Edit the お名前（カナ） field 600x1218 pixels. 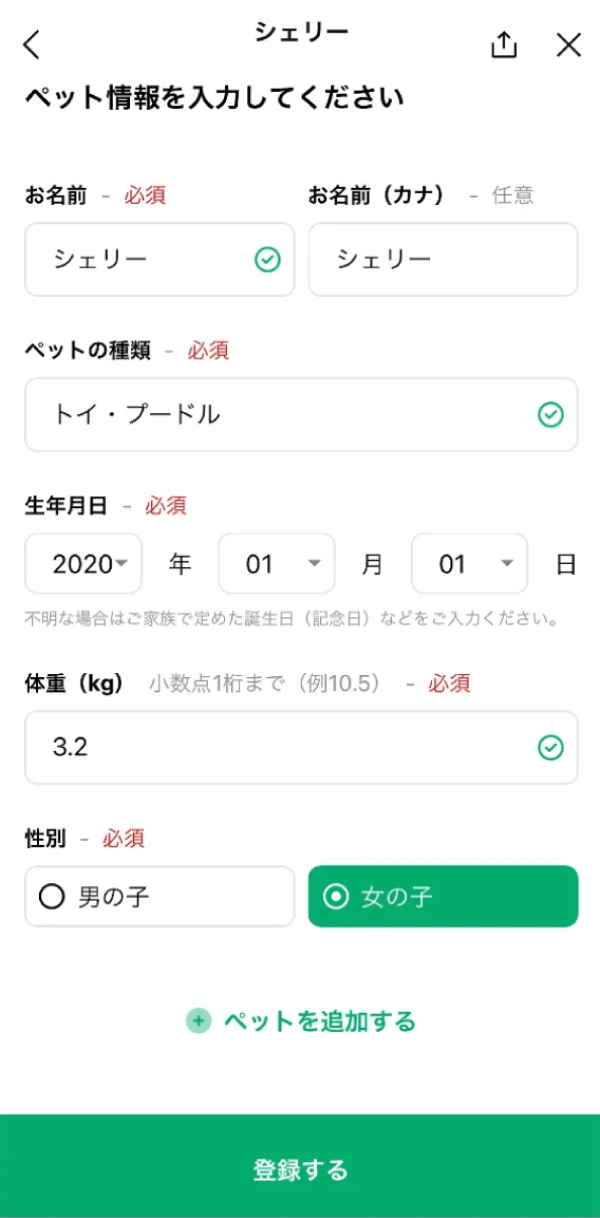442,260
